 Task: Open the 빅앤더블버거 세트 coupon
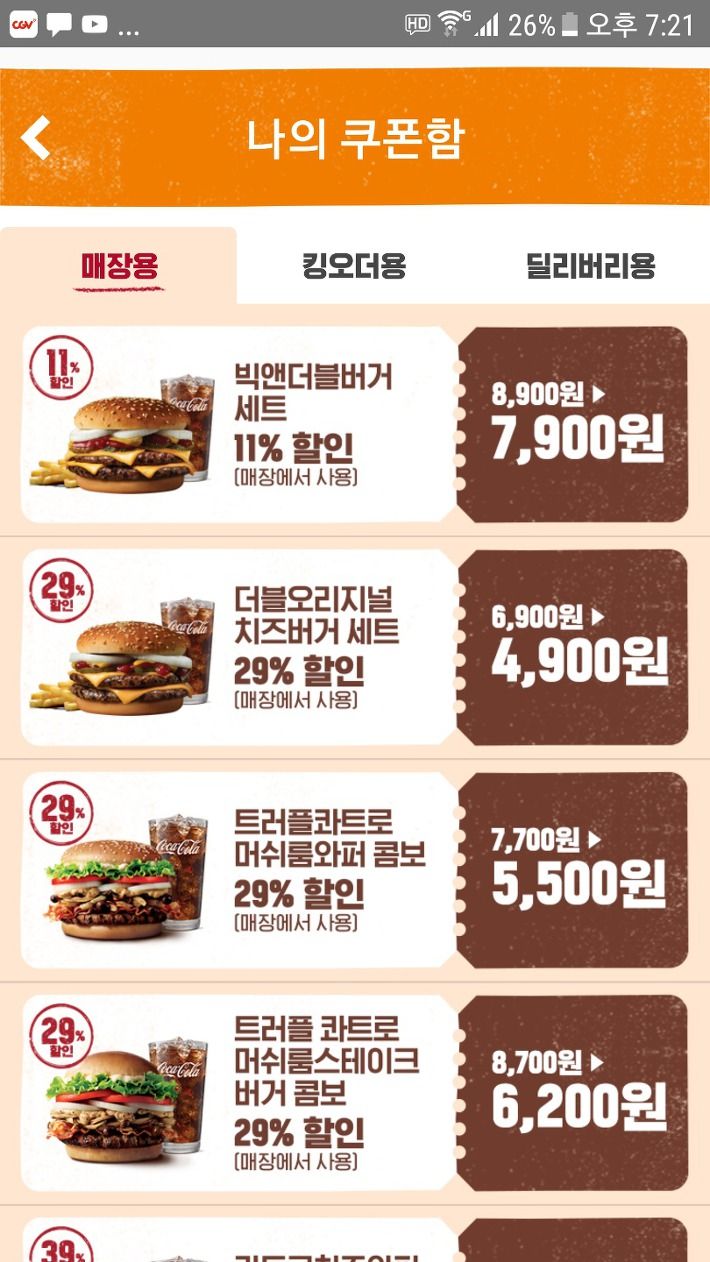355,425
